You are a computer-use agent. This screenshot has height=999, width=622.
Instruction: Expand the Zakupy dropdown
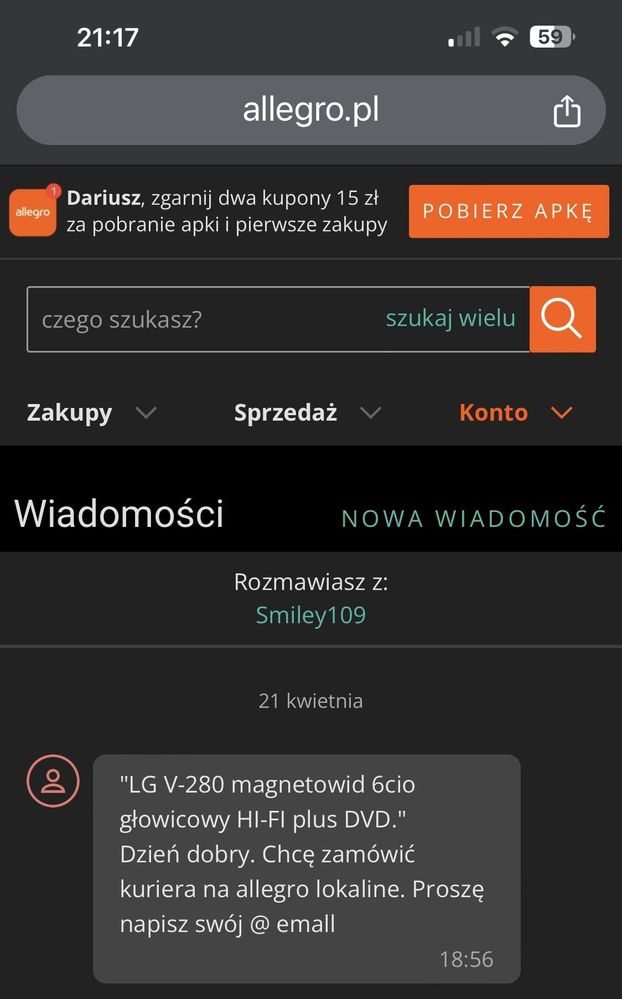pyautogui.click(x=91, y=412)
